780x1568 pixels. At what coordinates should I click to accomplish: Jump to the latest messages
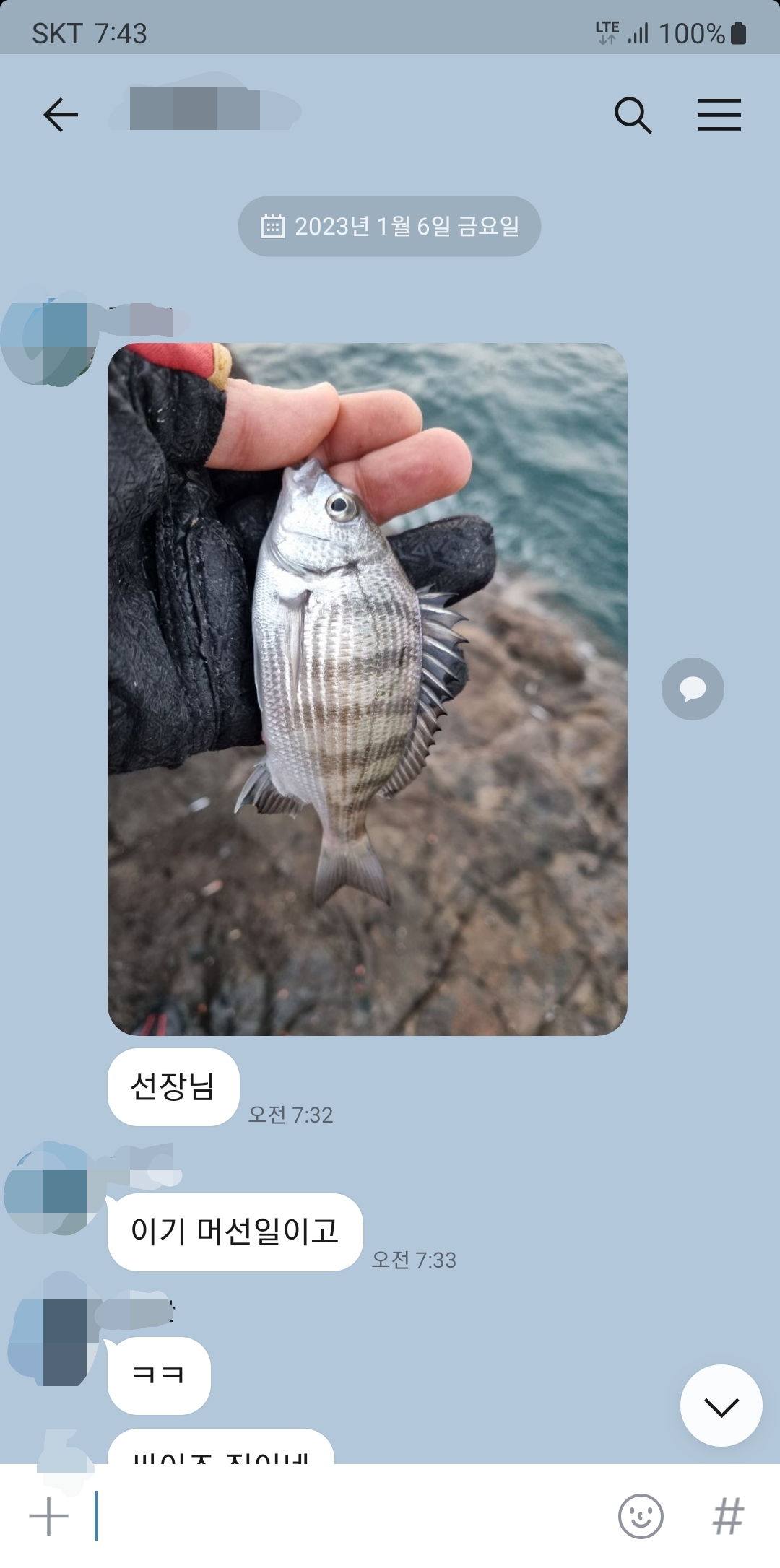pos(721,1406)
